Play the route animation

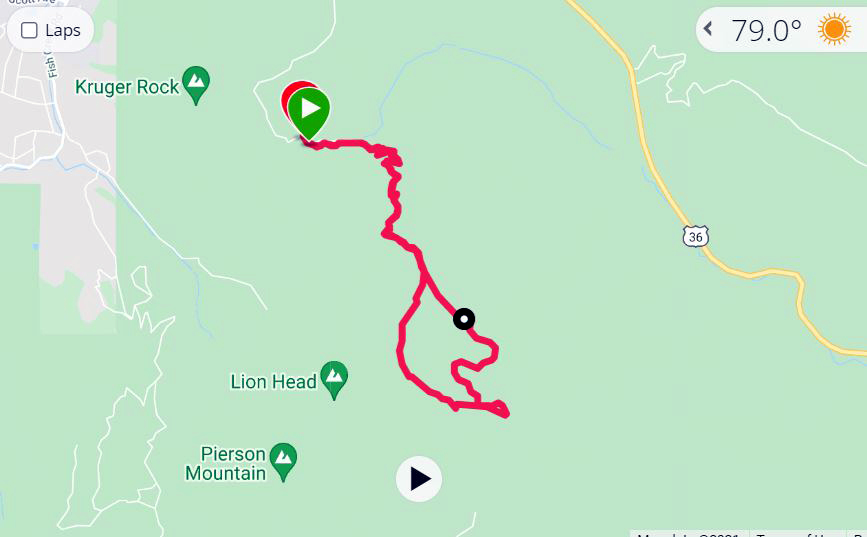419,479
